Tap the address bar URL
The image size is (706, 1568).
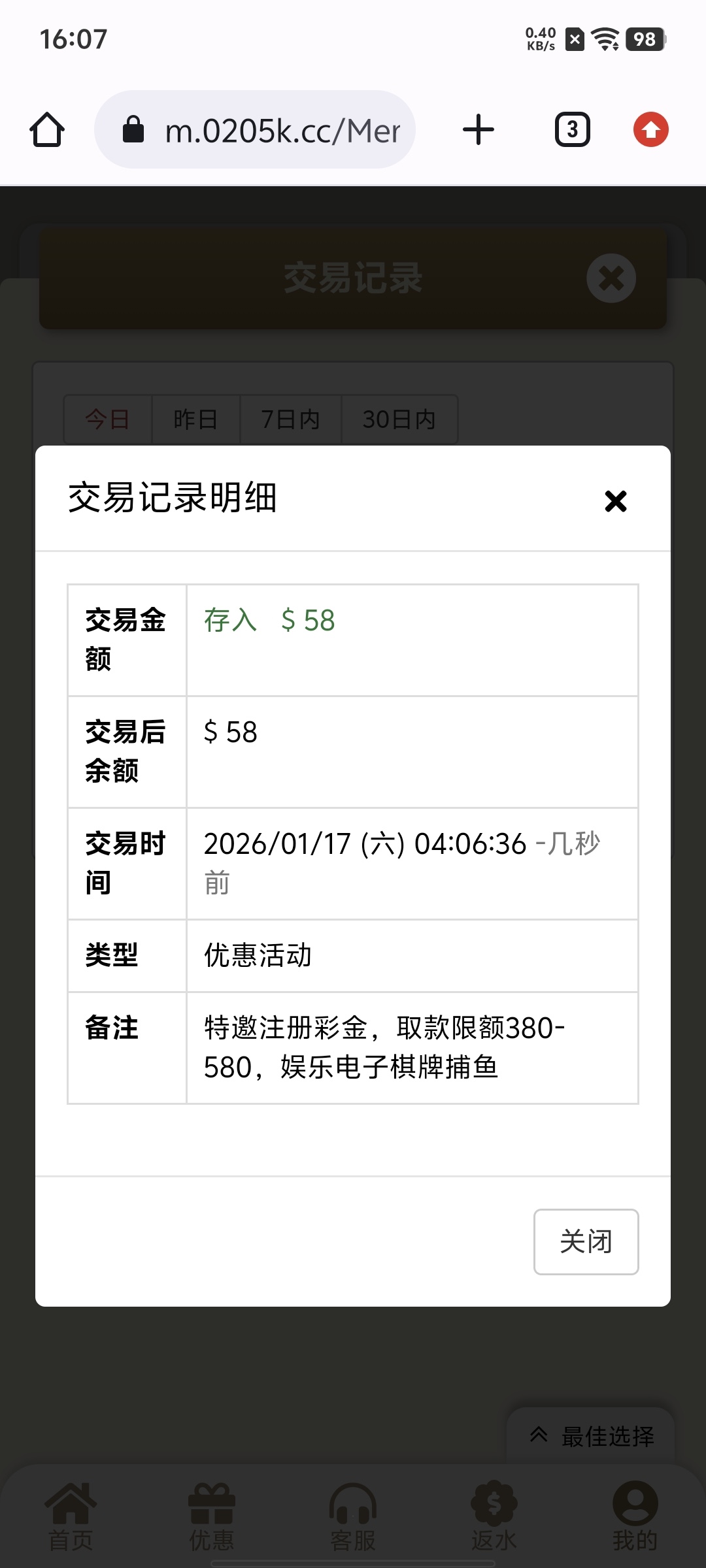coord(281,131)
